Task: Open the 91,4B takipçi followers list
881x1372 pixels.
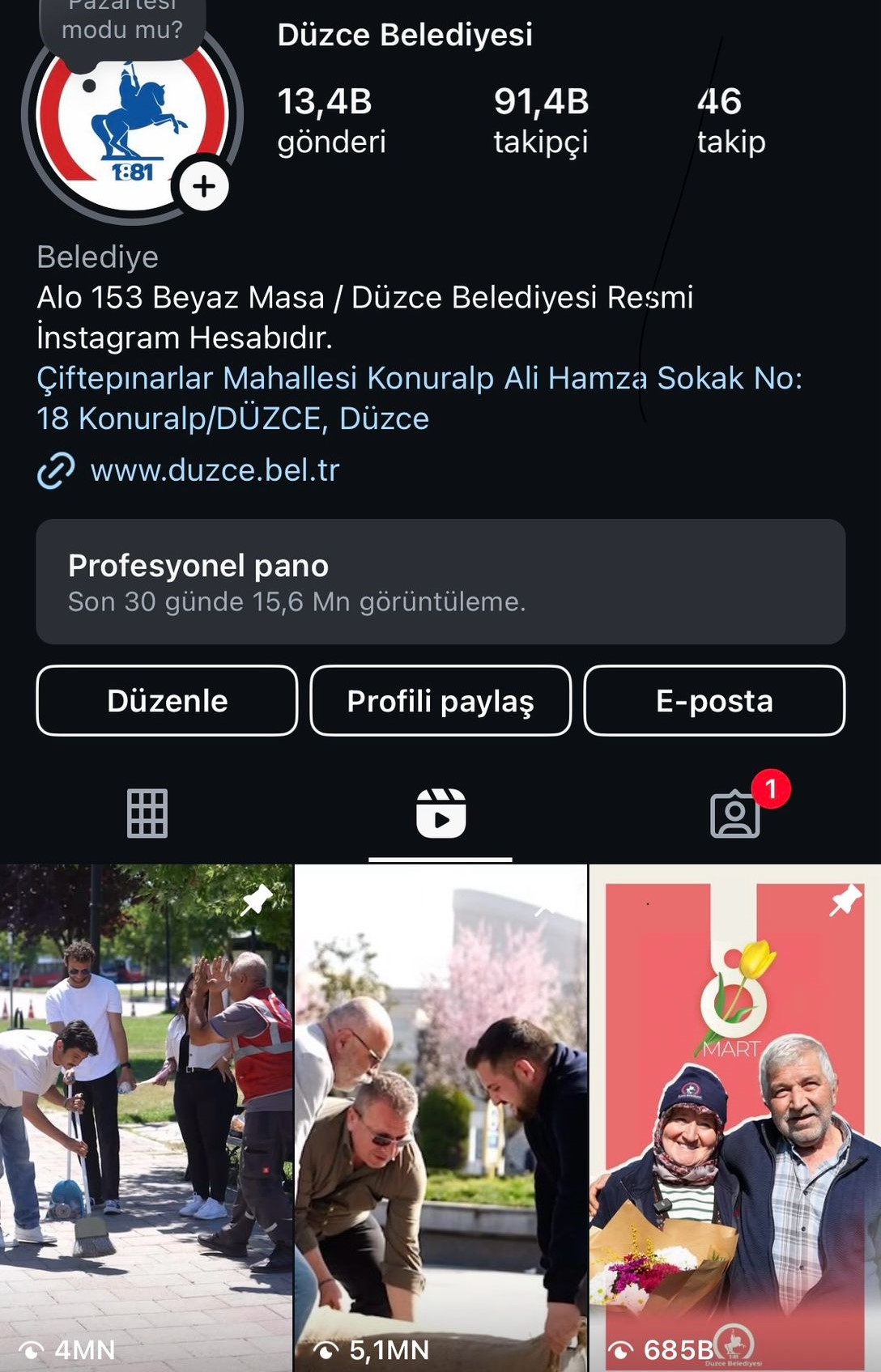Action: tap(541, 120)
